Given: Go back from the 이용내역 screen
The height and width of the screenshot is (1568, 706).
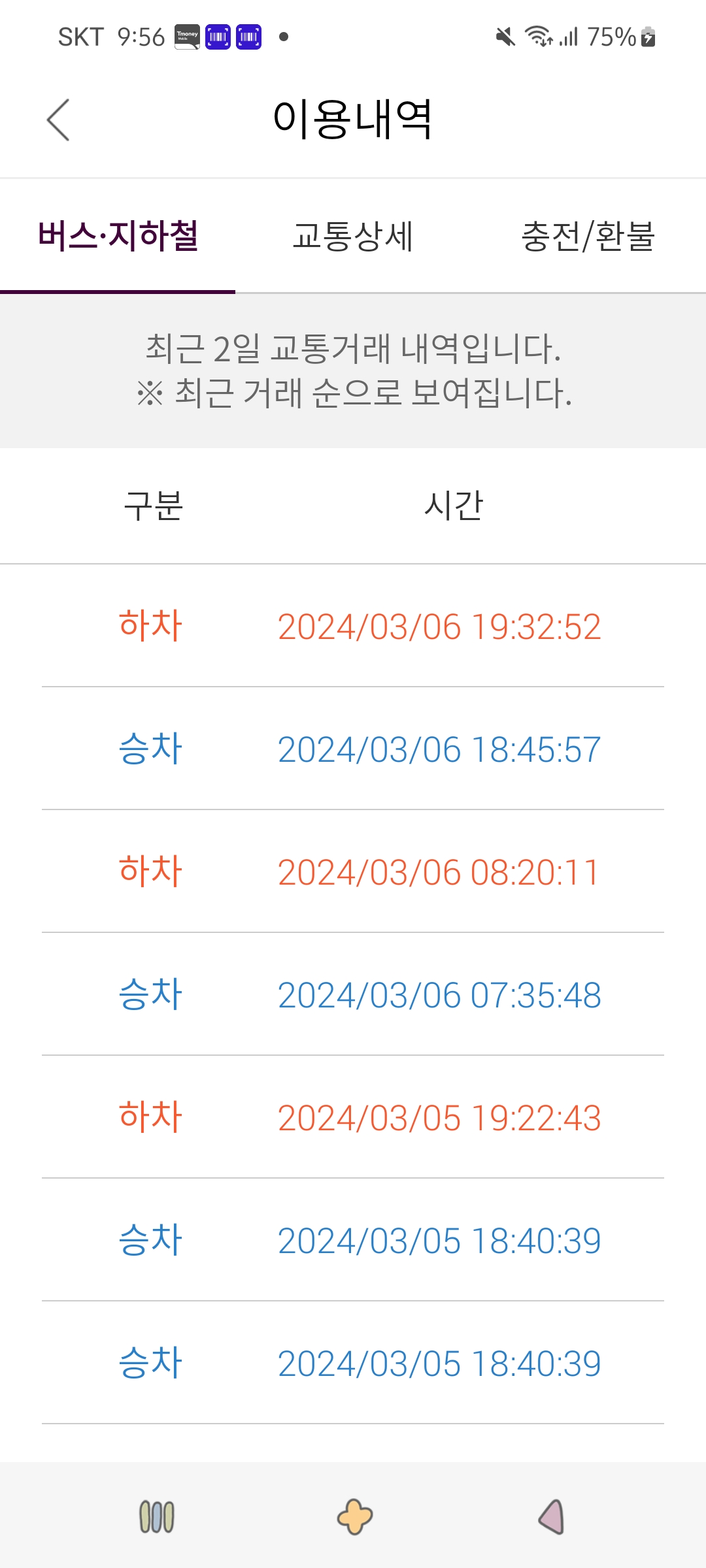Looking at the screenshot, I should click(58, 120).
